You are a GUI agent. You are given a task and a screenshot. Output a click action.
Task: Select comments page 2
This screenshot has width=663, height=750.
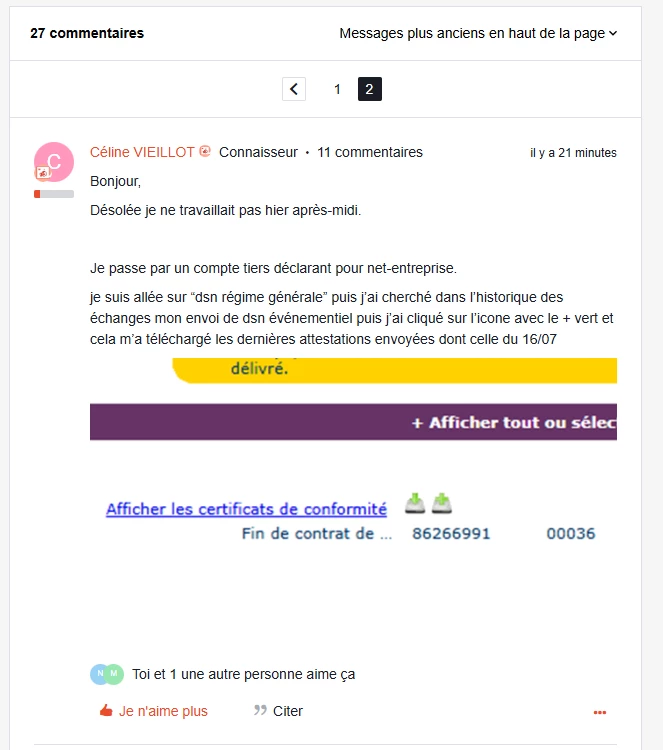click(369, 89)
